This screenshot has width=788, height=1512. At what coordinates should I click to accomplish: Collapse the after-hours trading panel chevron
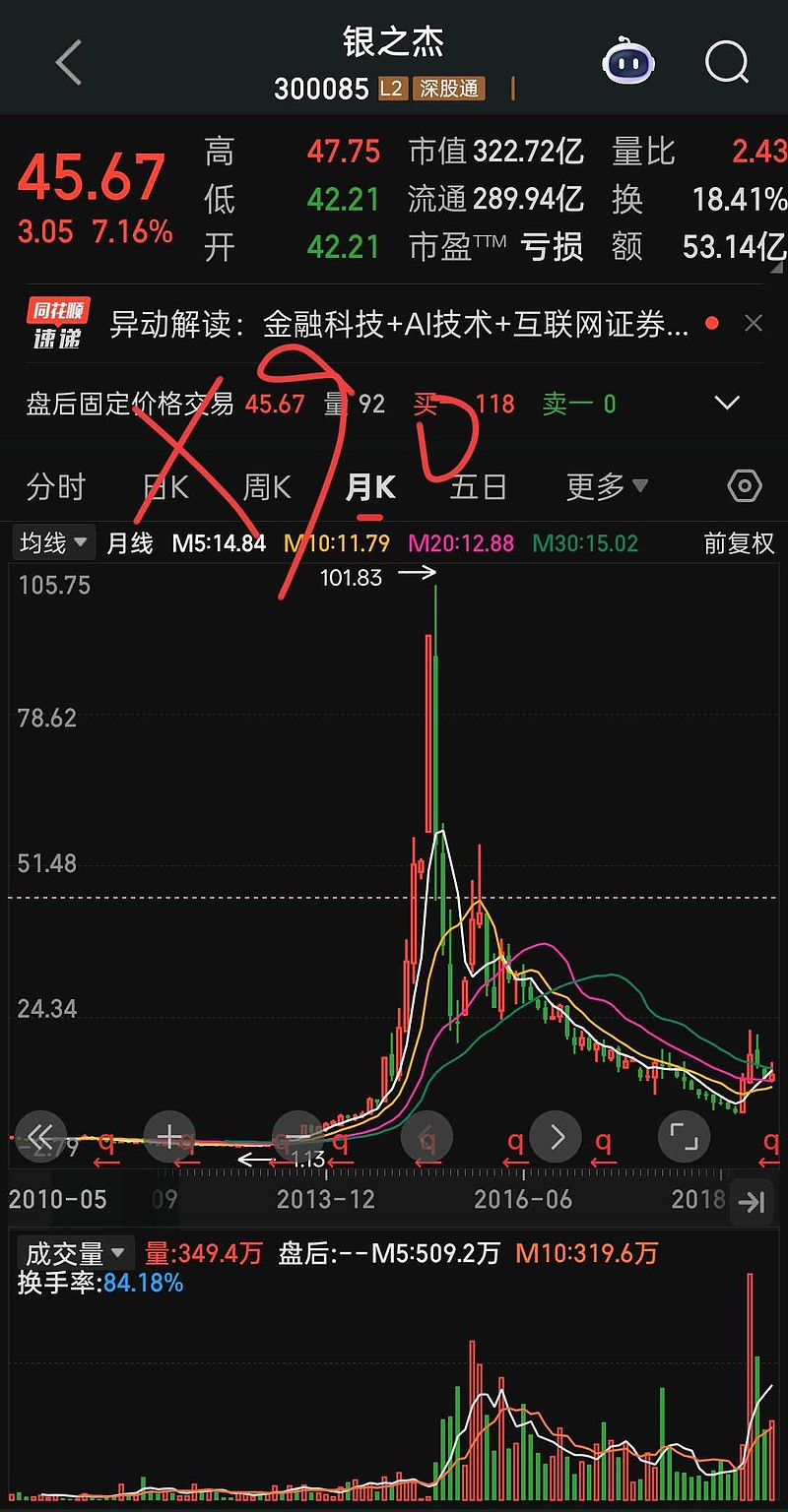(x=726, y=403)
